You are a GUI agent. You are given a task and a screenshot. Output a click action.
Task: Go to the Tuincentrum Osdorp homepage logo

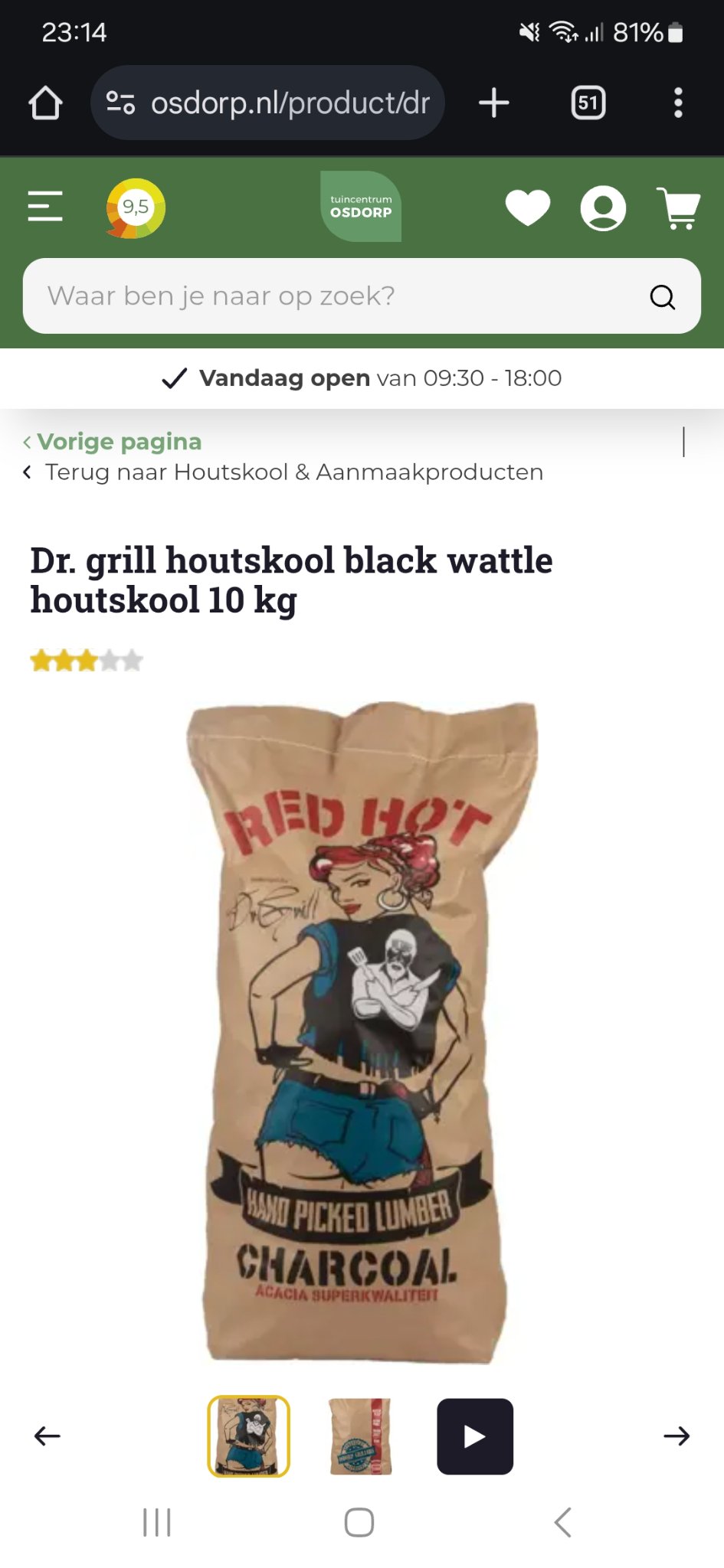[361, 207]
